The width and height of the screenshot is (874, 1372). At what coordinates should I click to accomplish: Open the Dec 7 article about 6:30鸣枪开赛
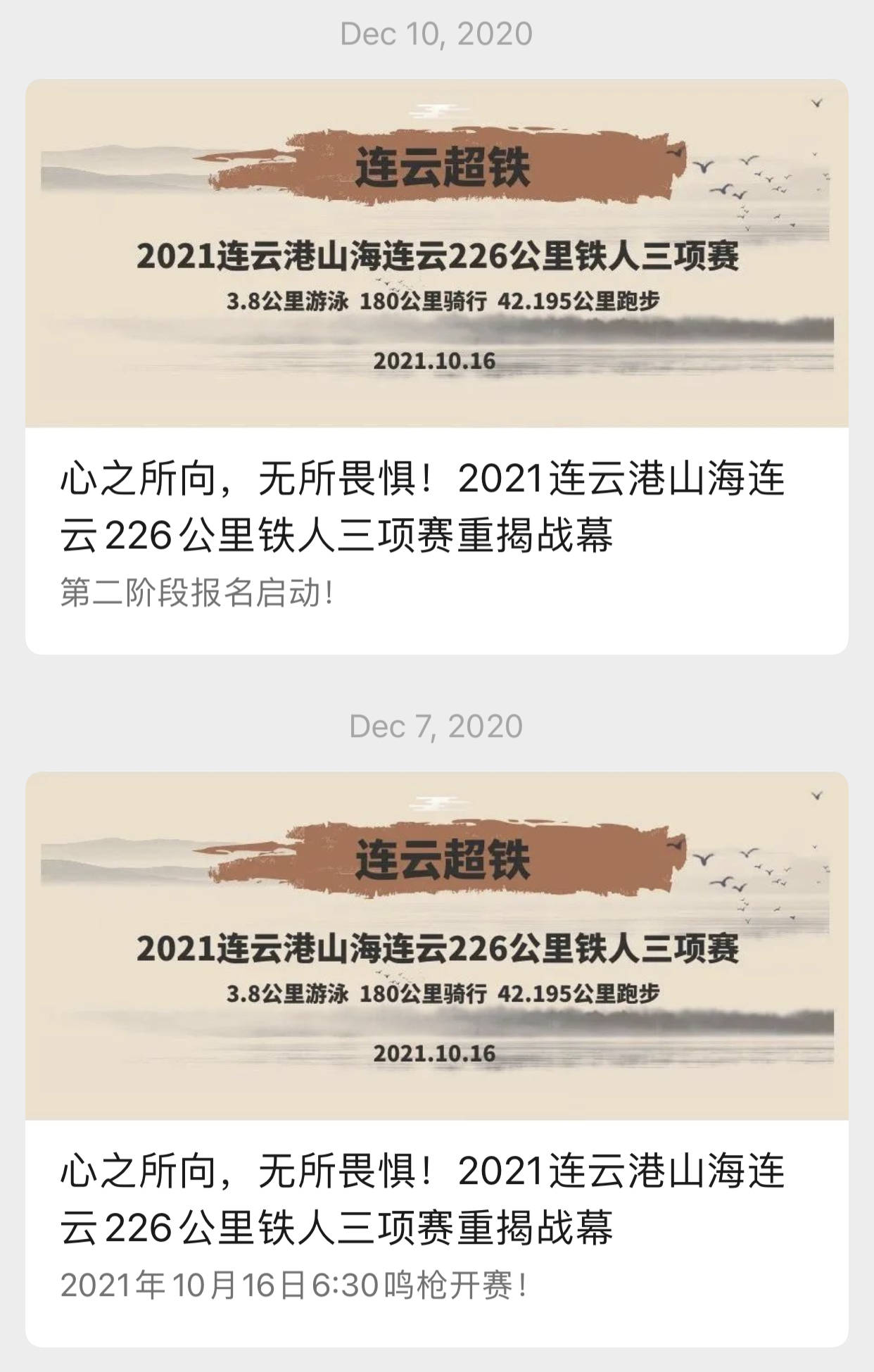(x=436, y=1200)
